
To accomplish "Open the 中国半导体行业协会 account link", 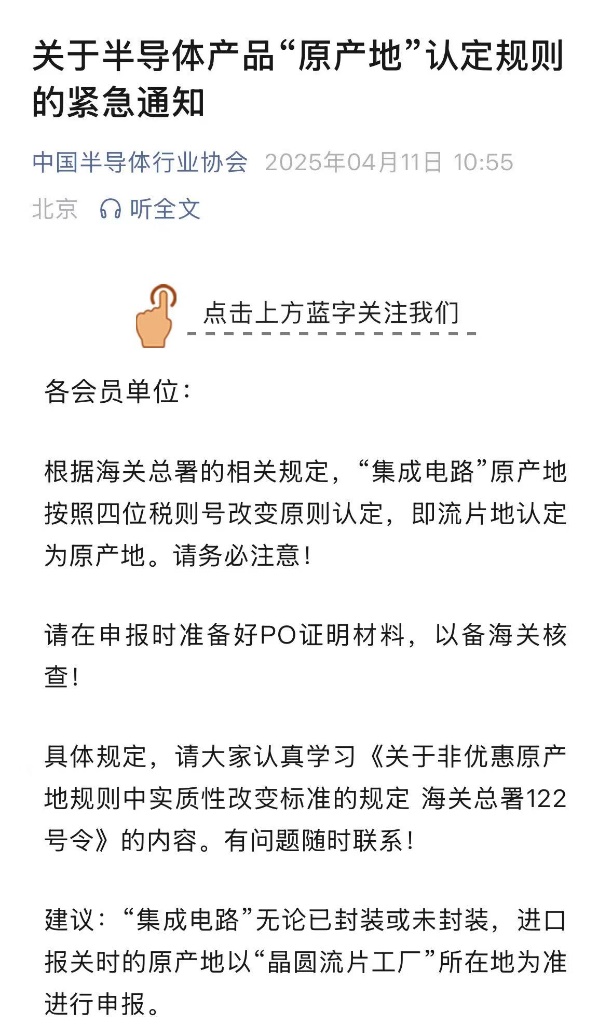I will [140, 162].
